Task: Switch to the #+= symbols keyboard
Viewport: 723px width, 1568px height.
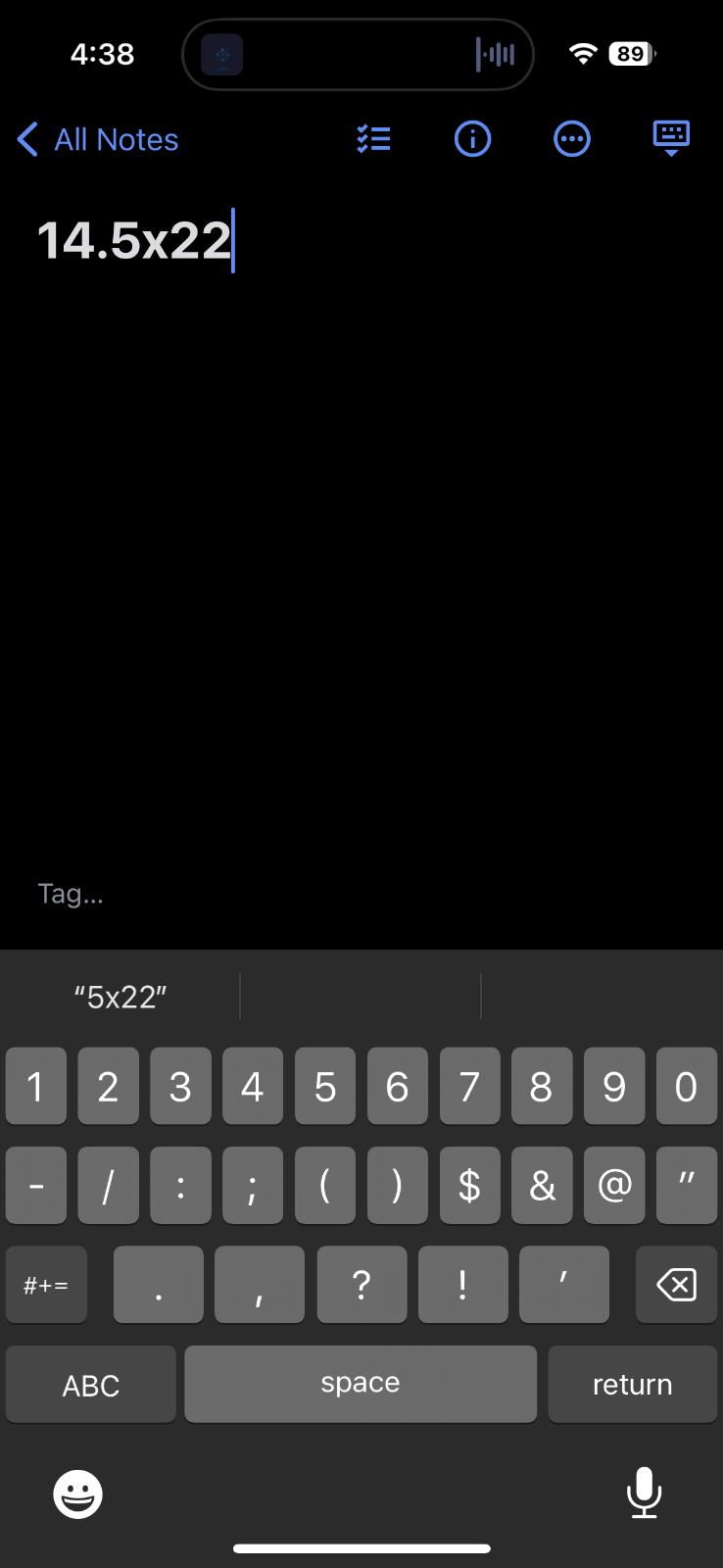Action: 46,1284
